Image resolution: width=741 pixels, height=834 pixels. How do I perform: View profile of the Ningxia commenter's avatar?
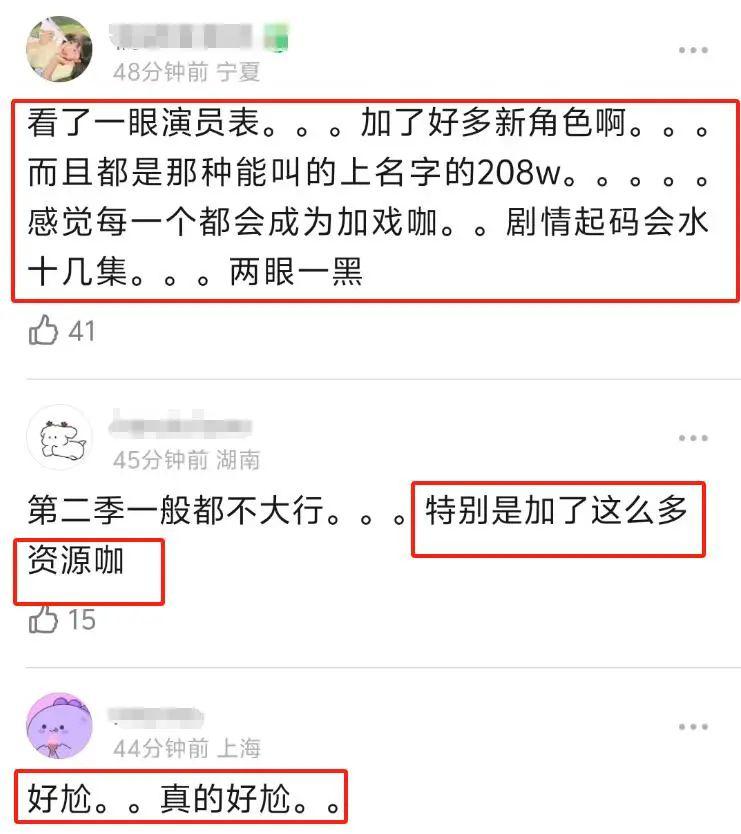point(58,50)
